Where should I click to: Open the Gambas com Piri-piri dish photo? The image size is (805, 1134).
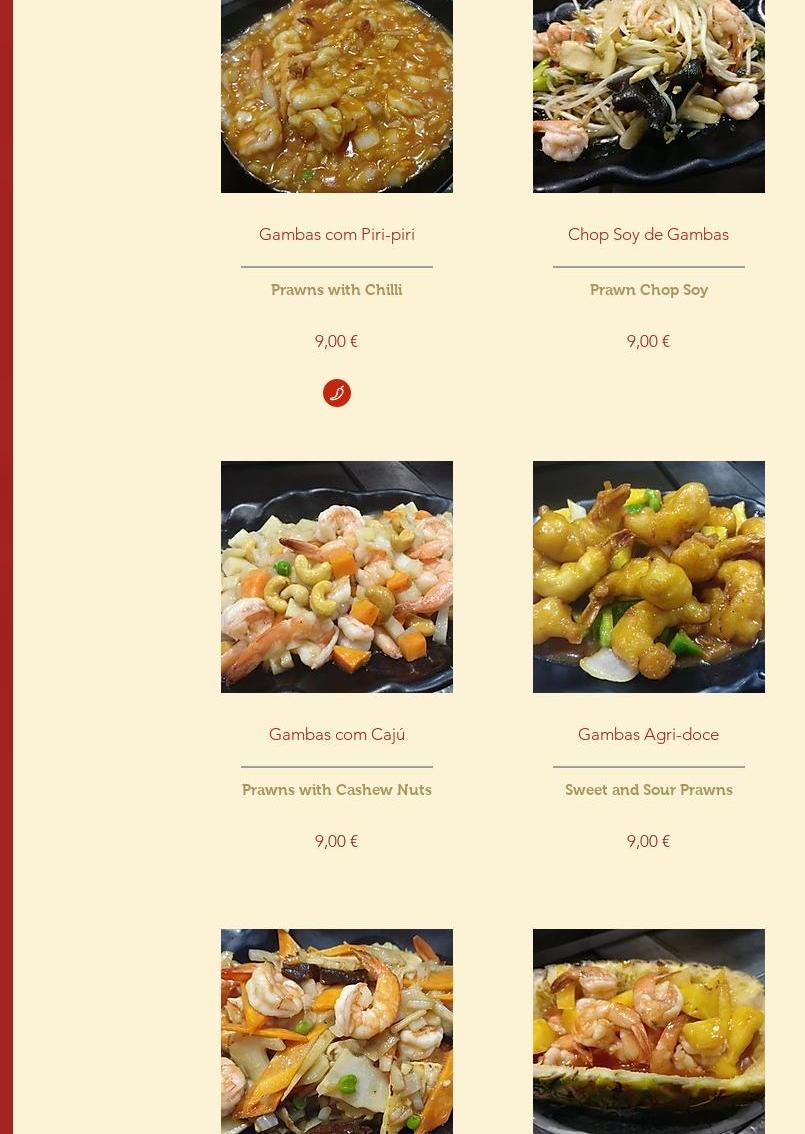pos(336,96)
